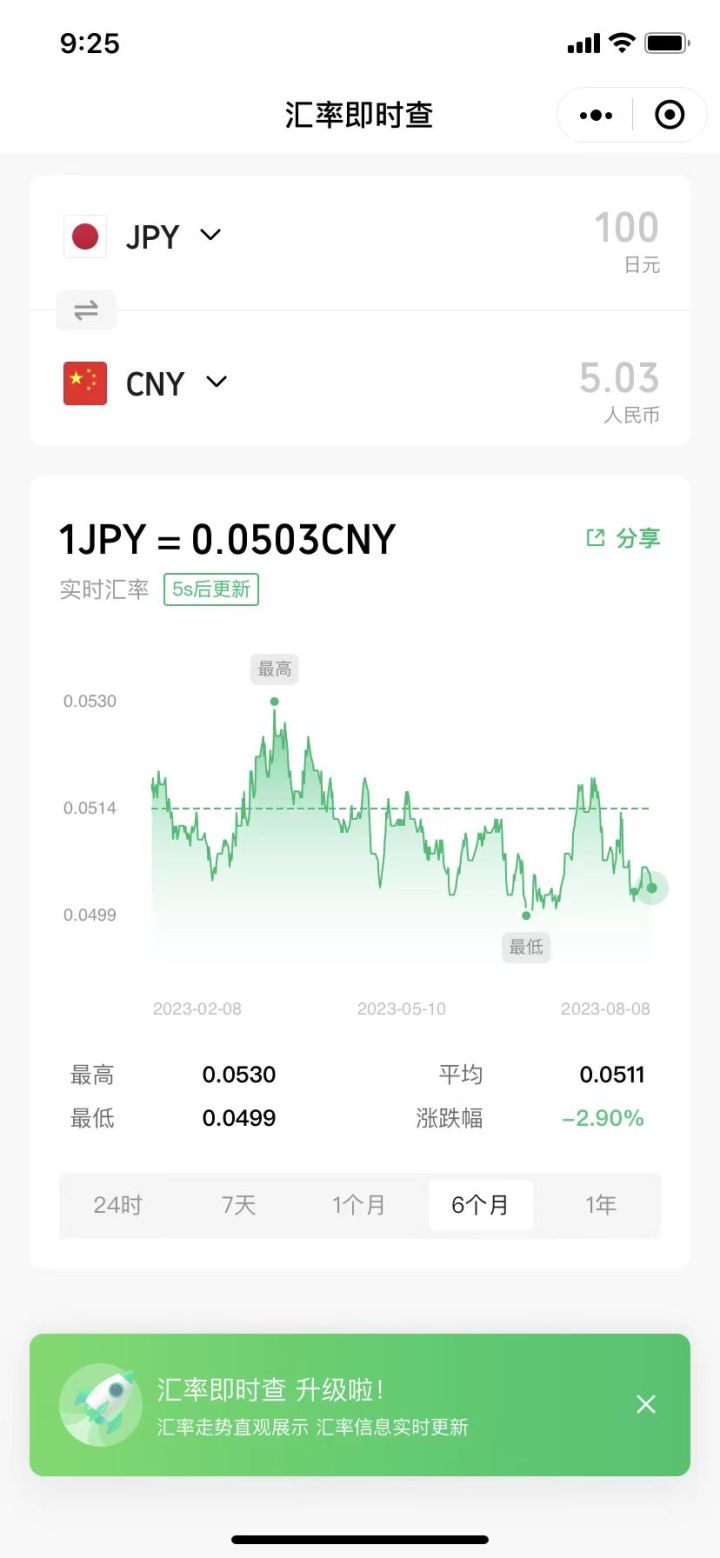
Task: Edit the 100 日元 amount field
Action: [626, 229]
